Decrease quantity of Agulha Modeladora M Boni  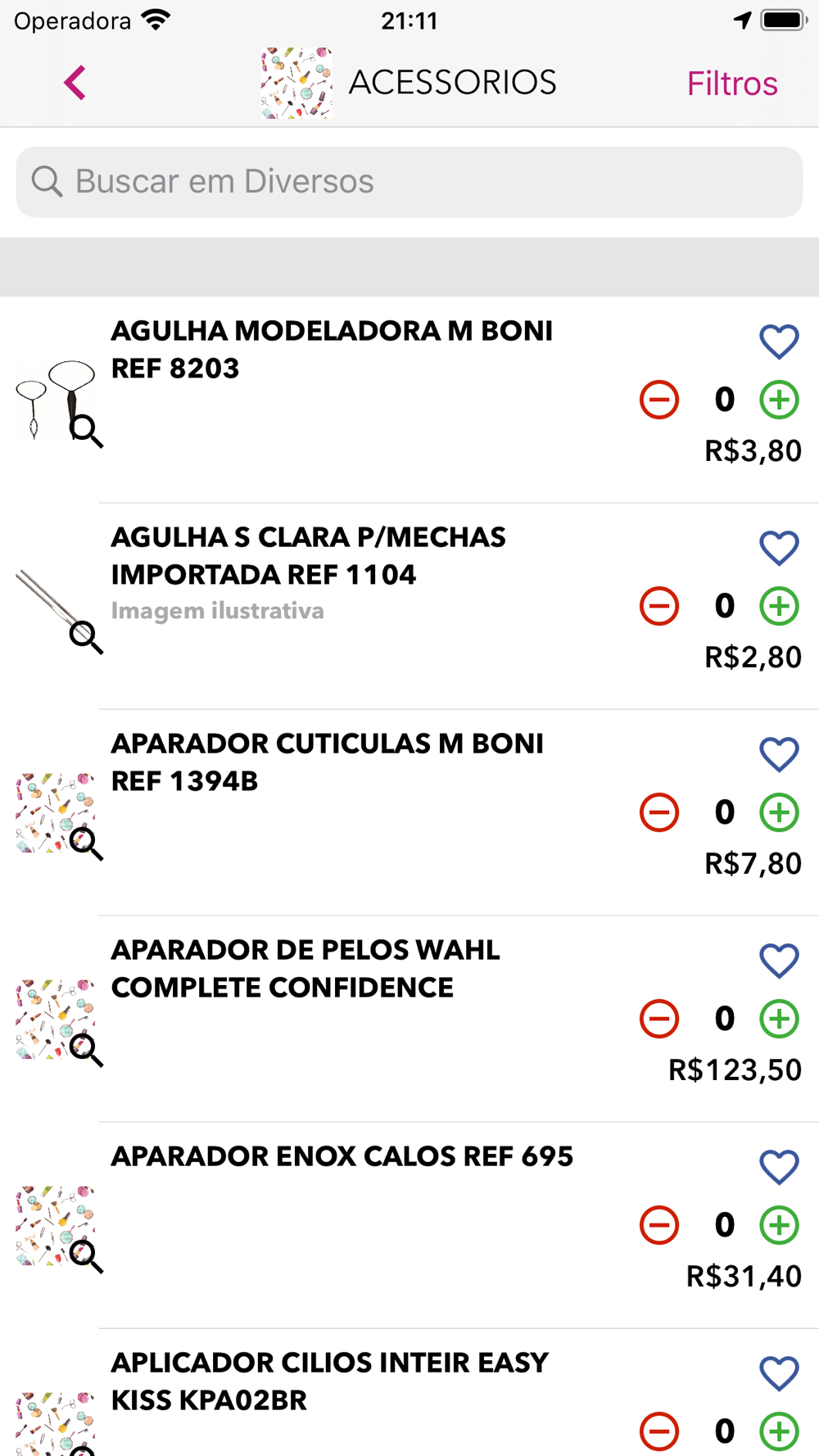click(659, 400)
